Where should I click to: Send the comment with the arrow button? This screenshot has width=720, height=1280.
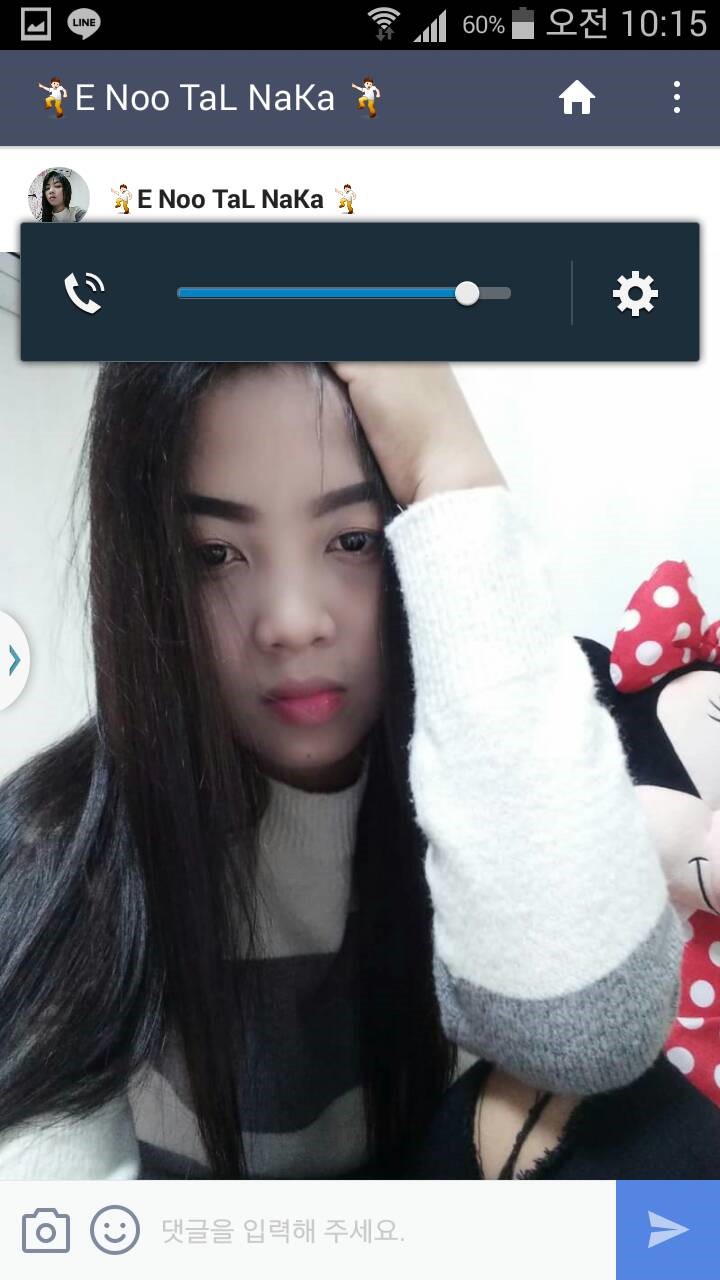point(668,1230)
